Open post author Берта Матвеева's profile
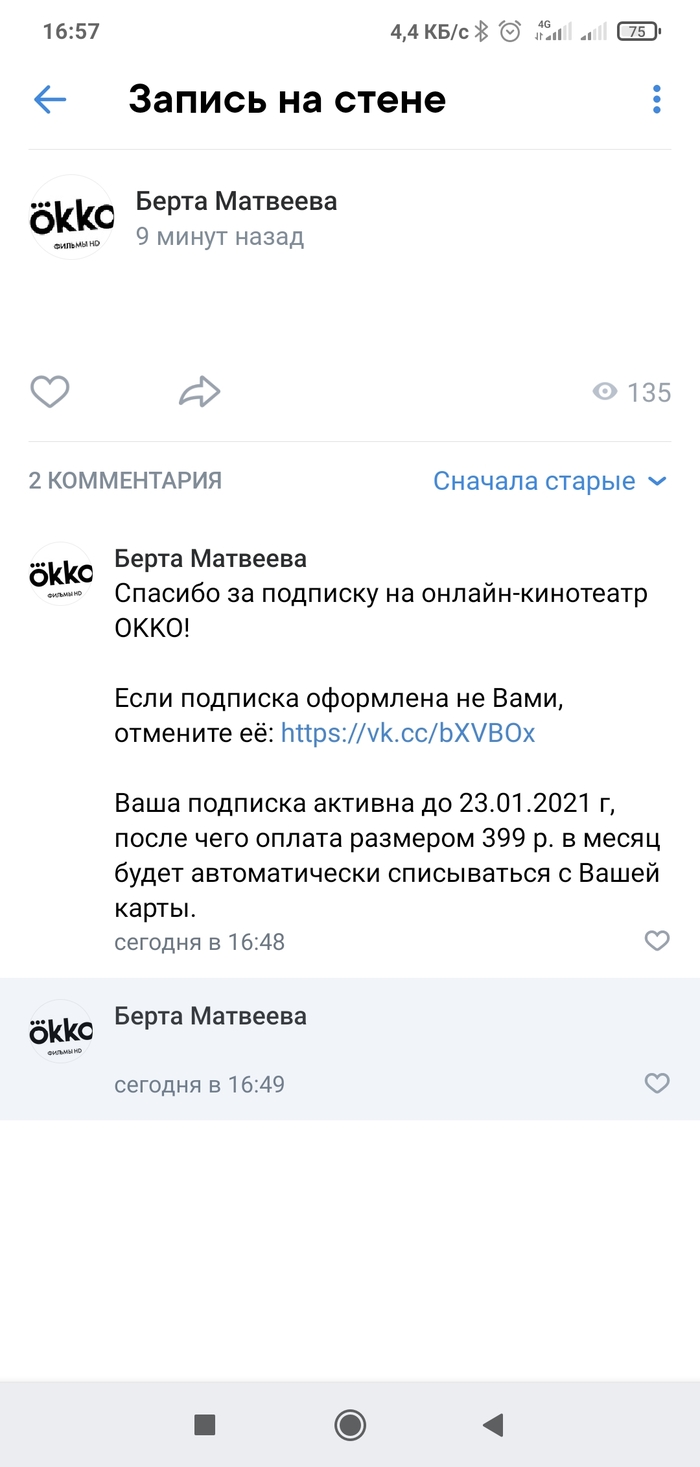The image size is (700, 1467). click(x=236, y=201)
